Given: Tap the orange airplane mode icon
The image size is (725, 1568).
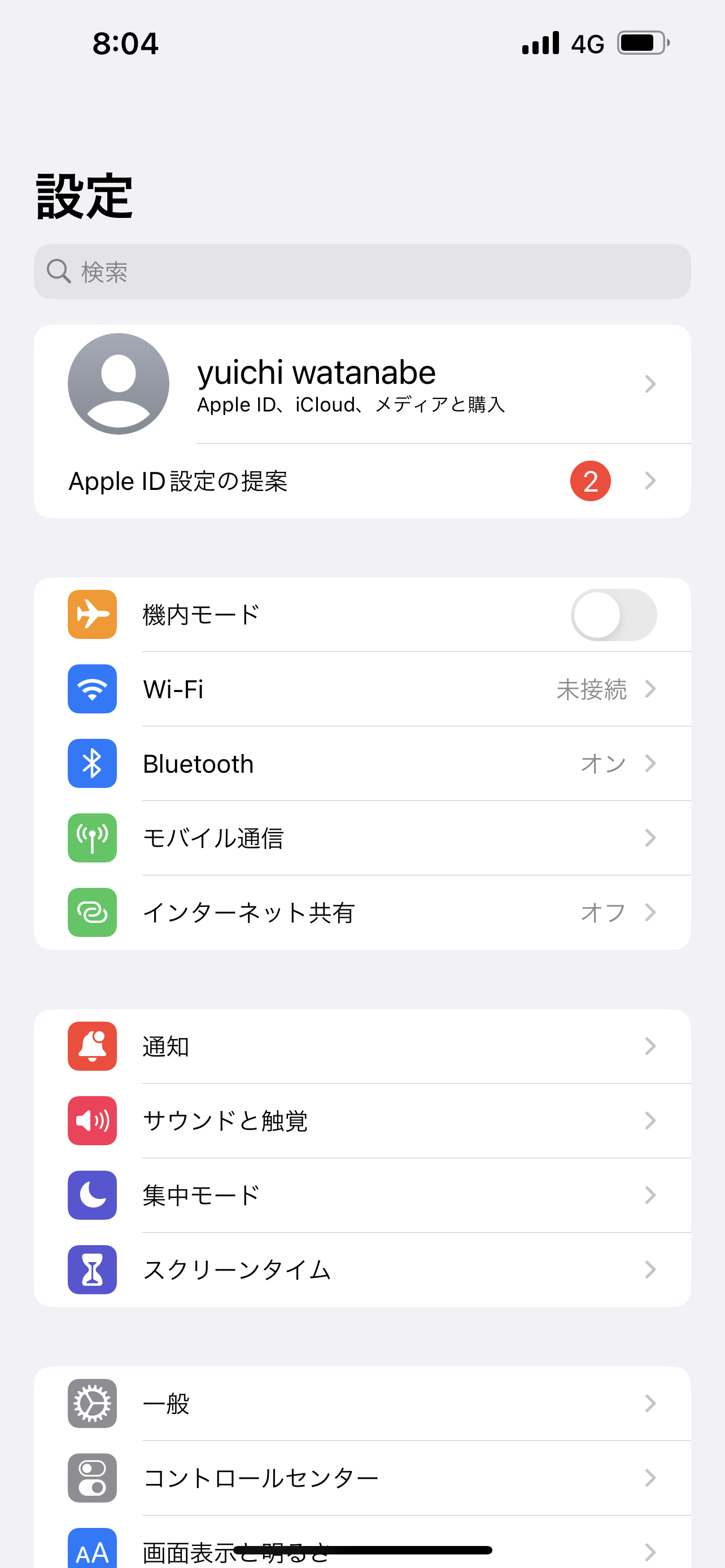Looking at the screenshot, I should (x=92, y=614).
